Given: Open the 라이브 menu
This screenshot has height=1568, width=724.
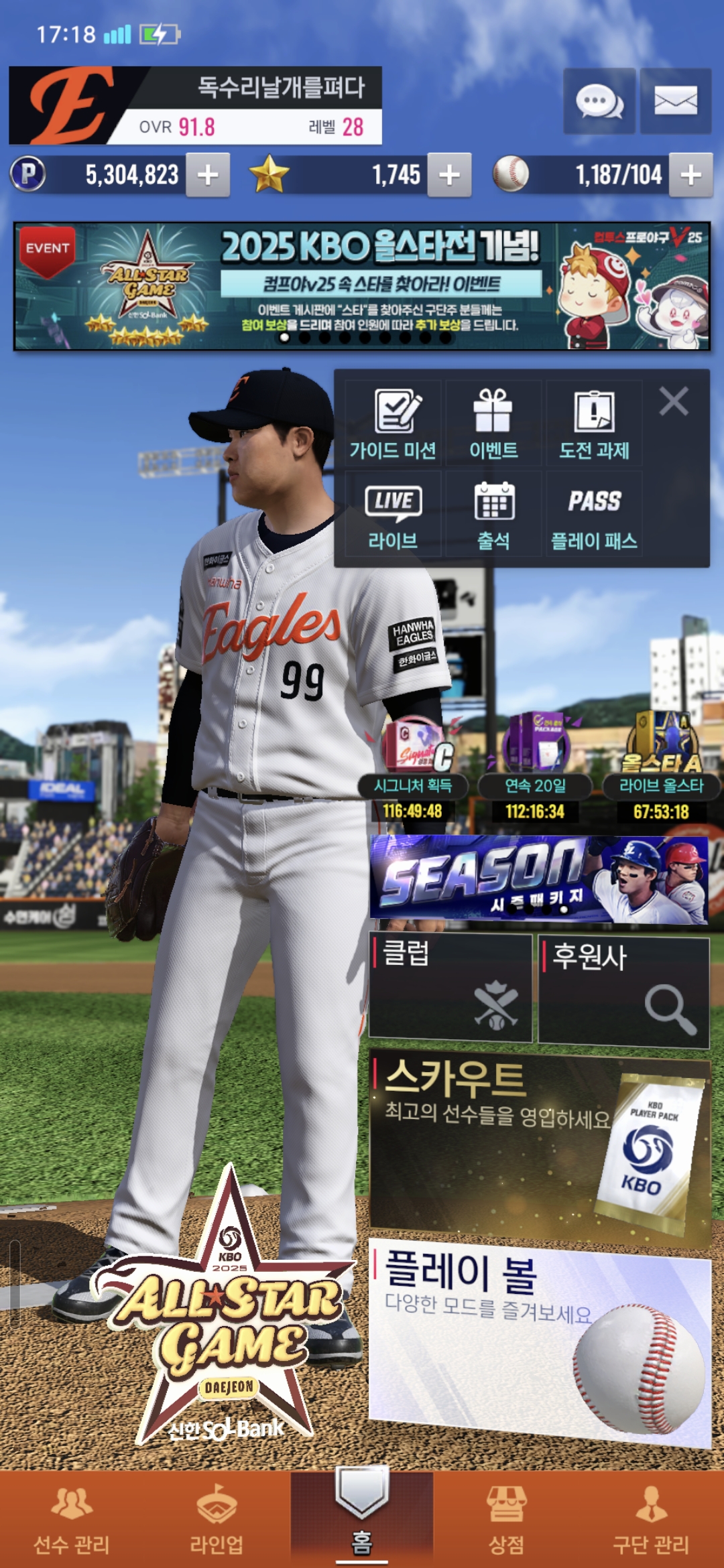Looking at the screenshot, I should click(393, 515).
